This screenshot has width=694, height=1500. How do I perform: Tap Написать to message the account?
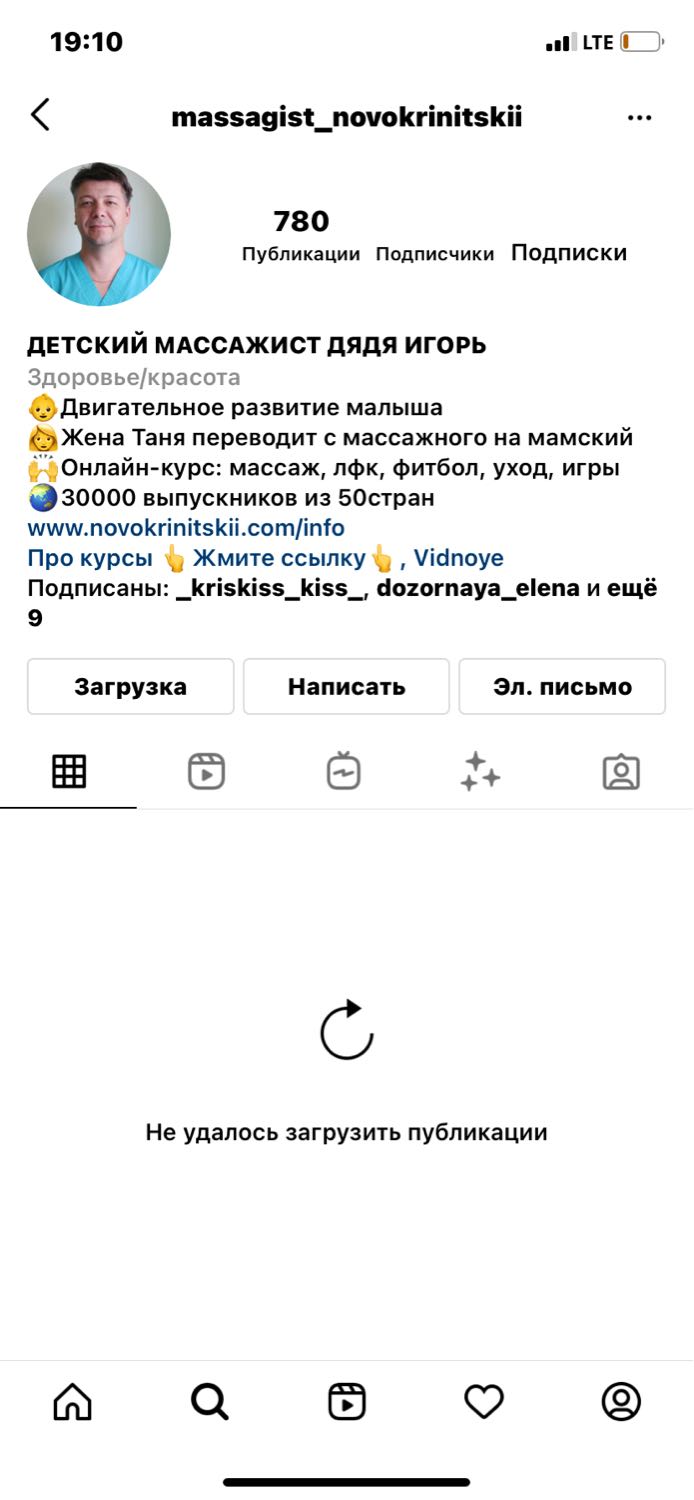pyautogui.click(x=346, y=686)
